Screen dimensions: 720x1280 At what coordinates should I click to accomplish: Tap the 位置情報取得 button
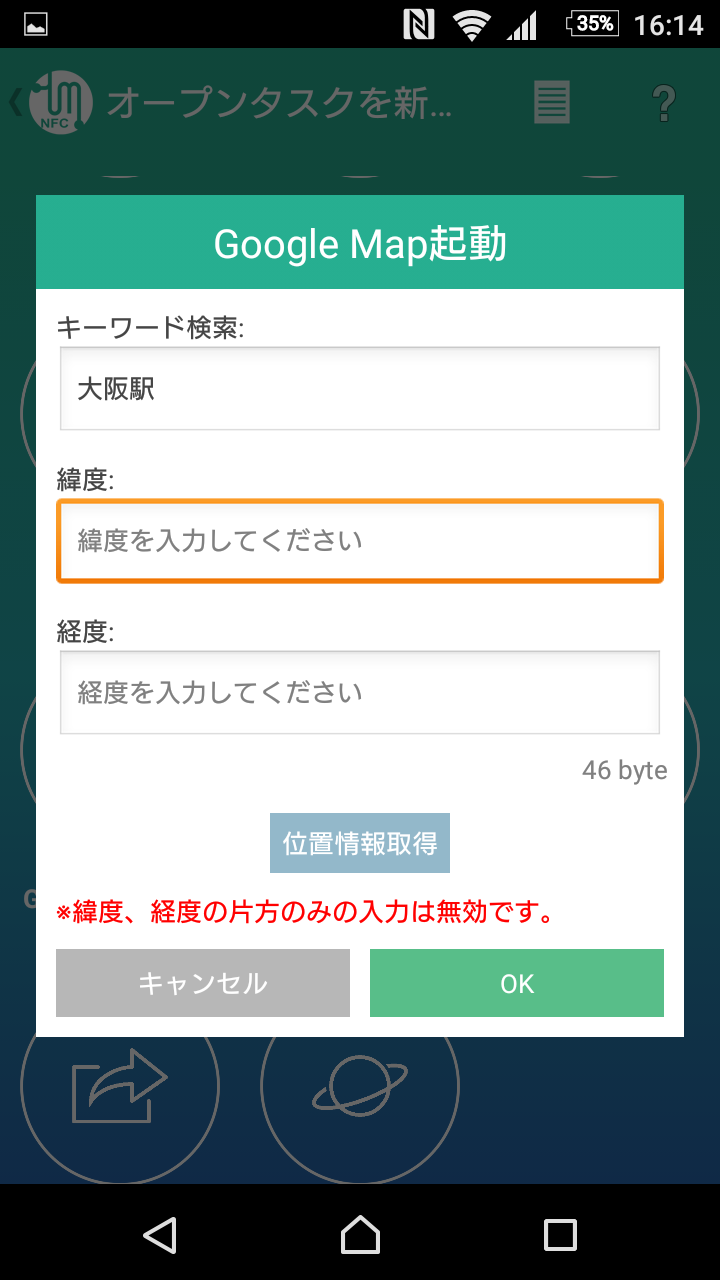360,843
